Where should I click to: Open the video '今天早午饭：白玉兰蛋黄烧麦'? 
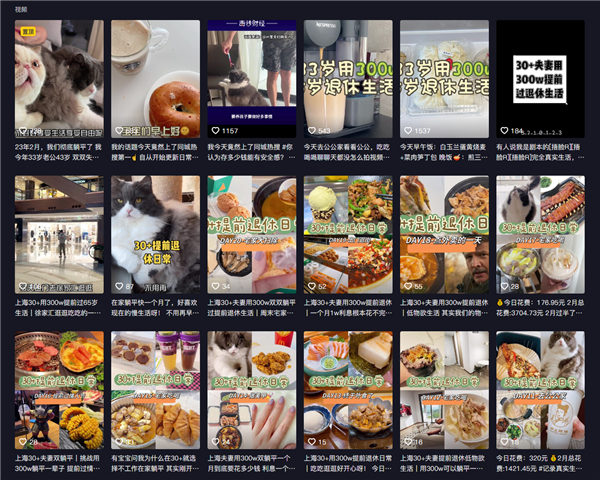[x=444, y=78]
